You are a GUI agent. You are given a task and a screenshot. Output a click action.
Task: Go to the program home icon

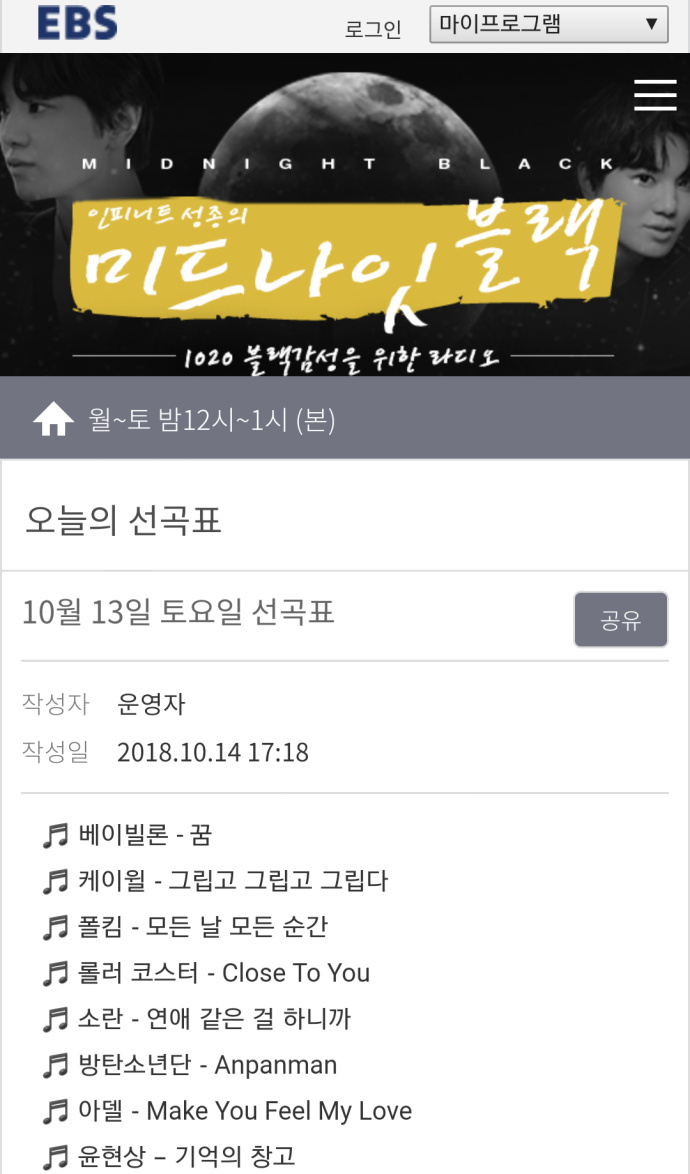click(x=54, y=420)
